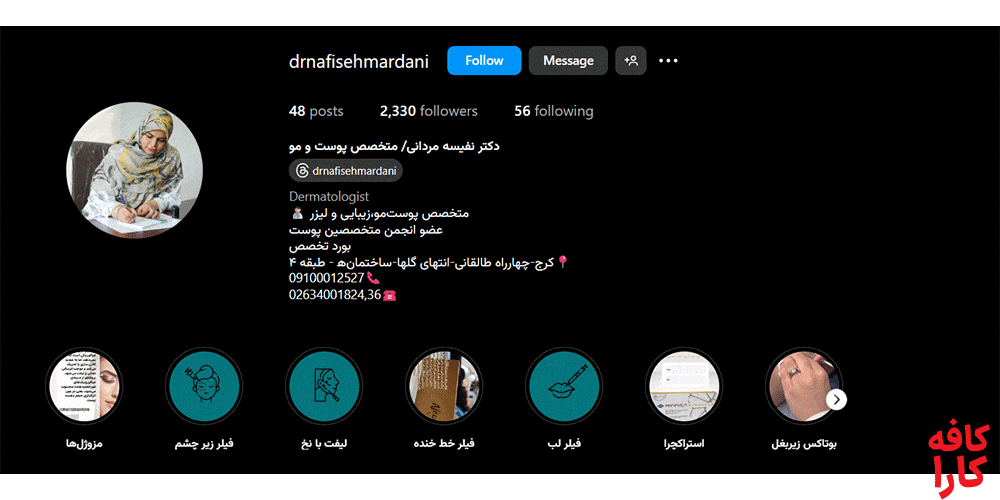Show next highlights with the arrow

pyautogui.click(x=837, y=400)
